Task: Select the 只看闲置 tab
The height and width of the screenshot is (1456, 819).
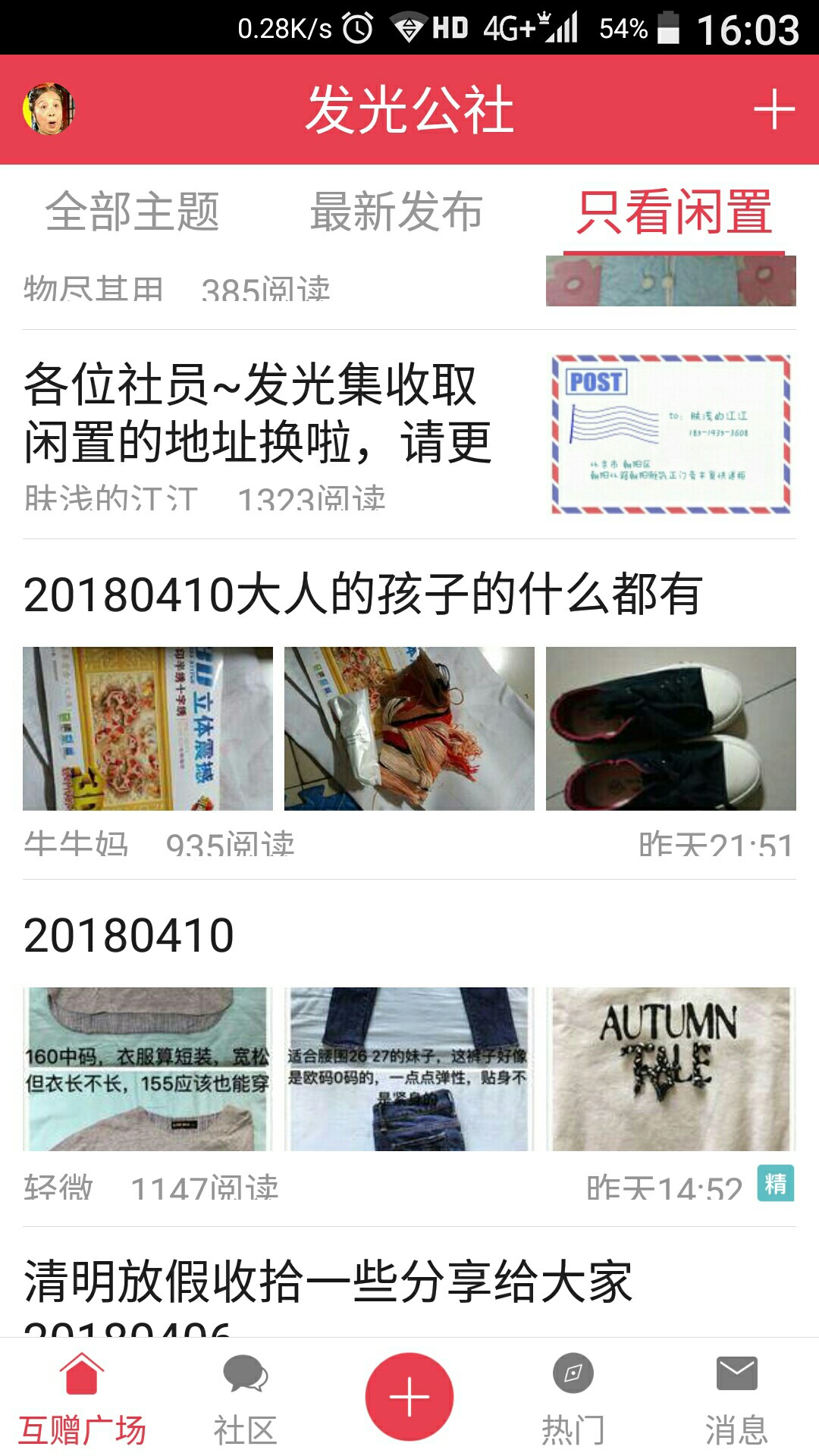Action: (674, 212)
